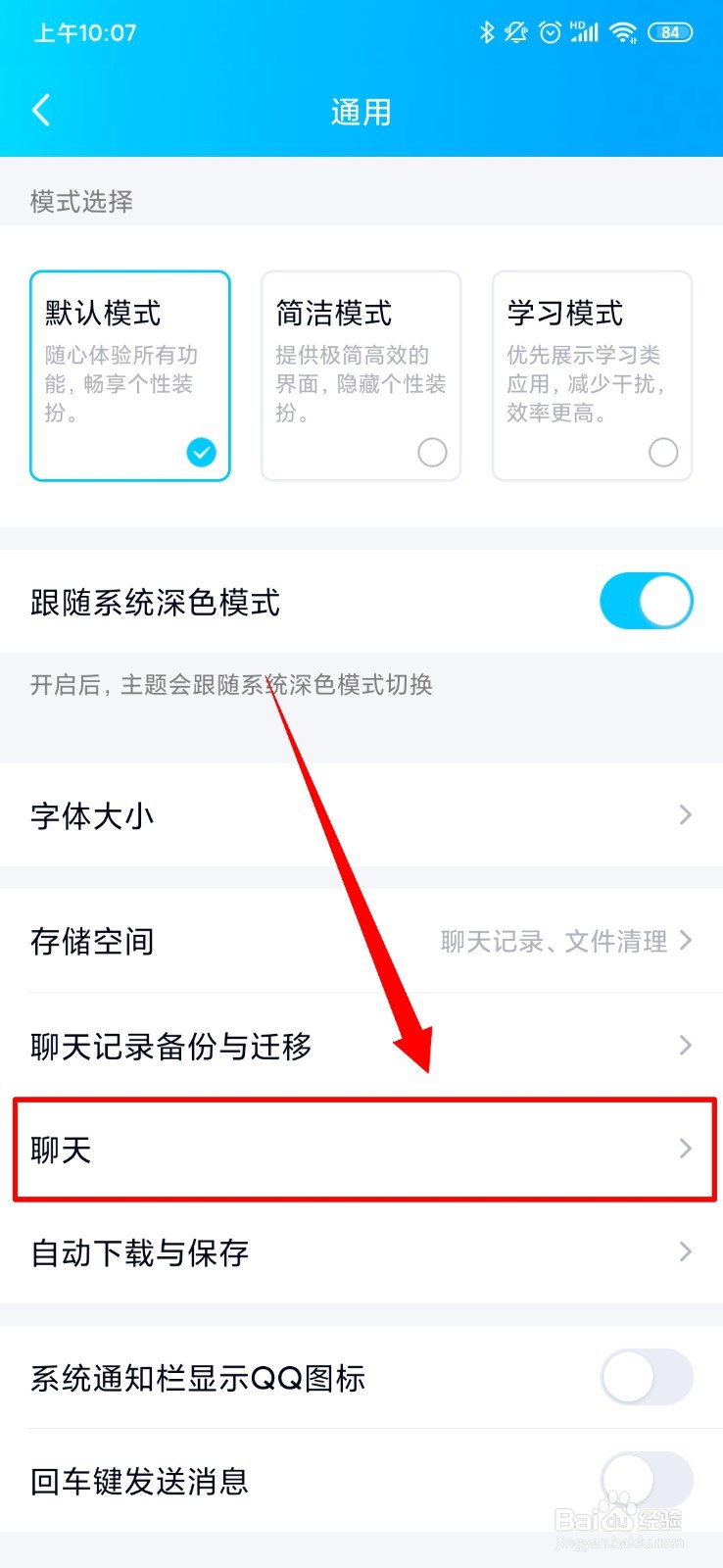The height and width of the screenshot is (1568, 723).
Task: Select the 简洁模式 radio button
Action: [432, 453]
